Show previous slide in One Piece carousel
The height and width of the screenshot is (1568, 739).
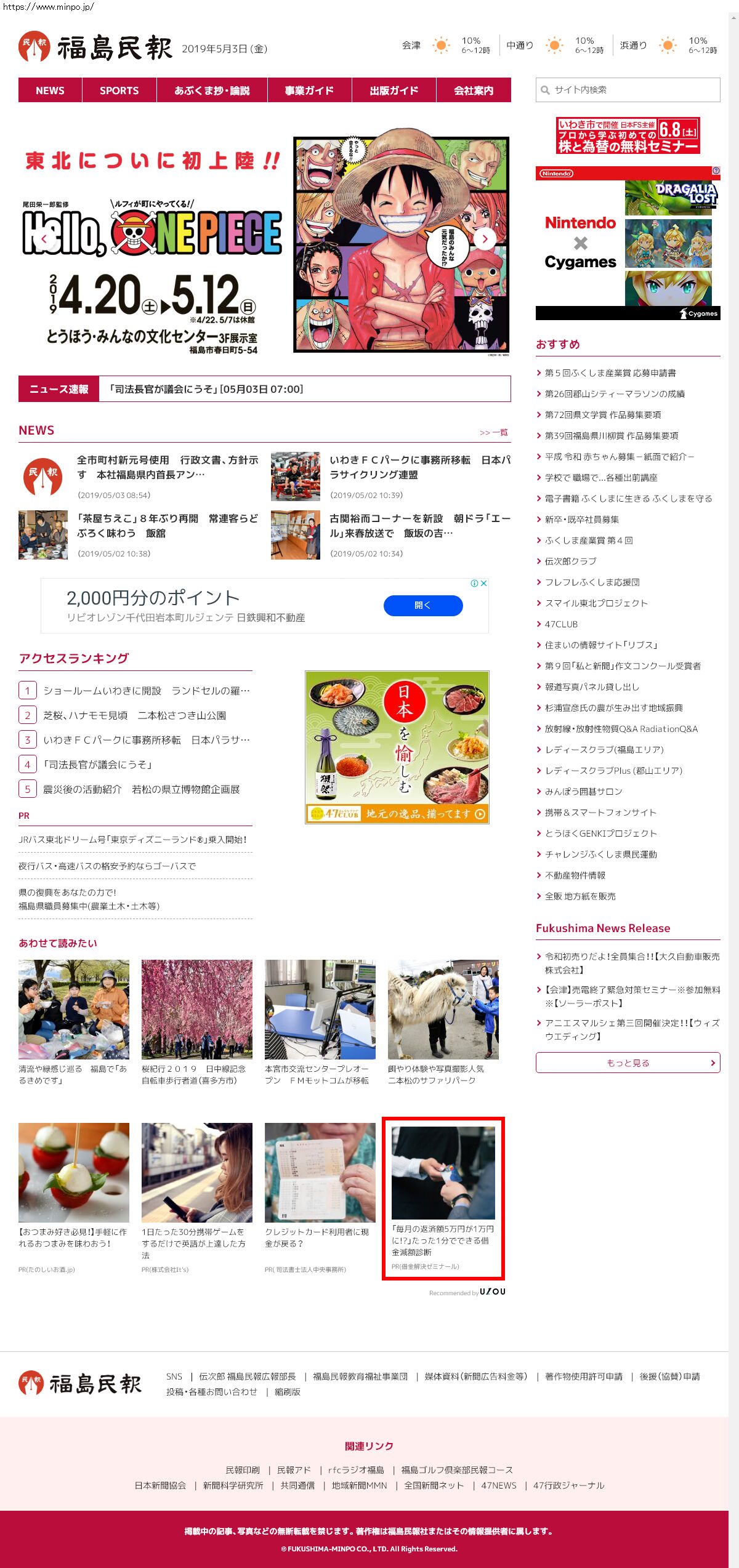click(x=44, y=239)
